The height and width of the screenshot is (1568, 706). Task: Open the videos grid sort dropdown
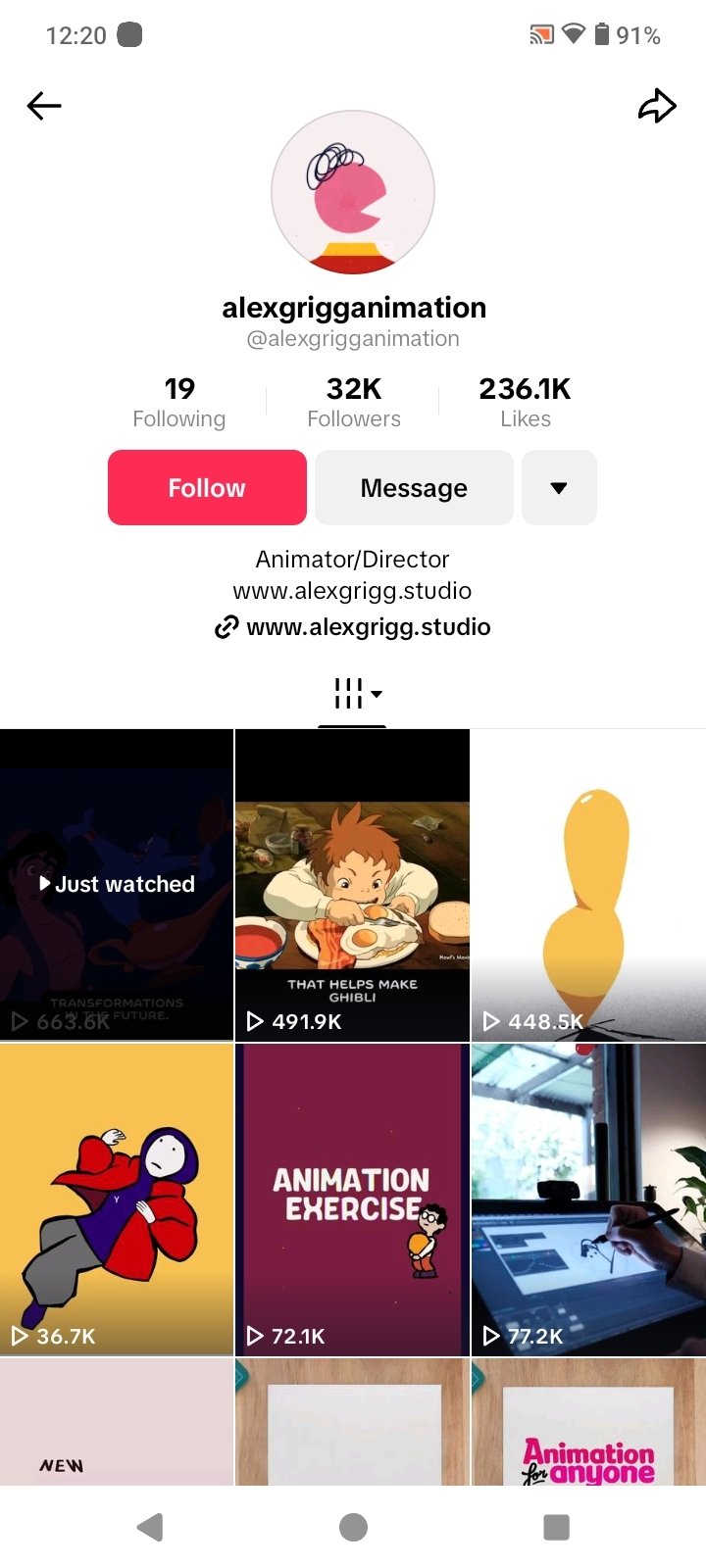[357, 694]
